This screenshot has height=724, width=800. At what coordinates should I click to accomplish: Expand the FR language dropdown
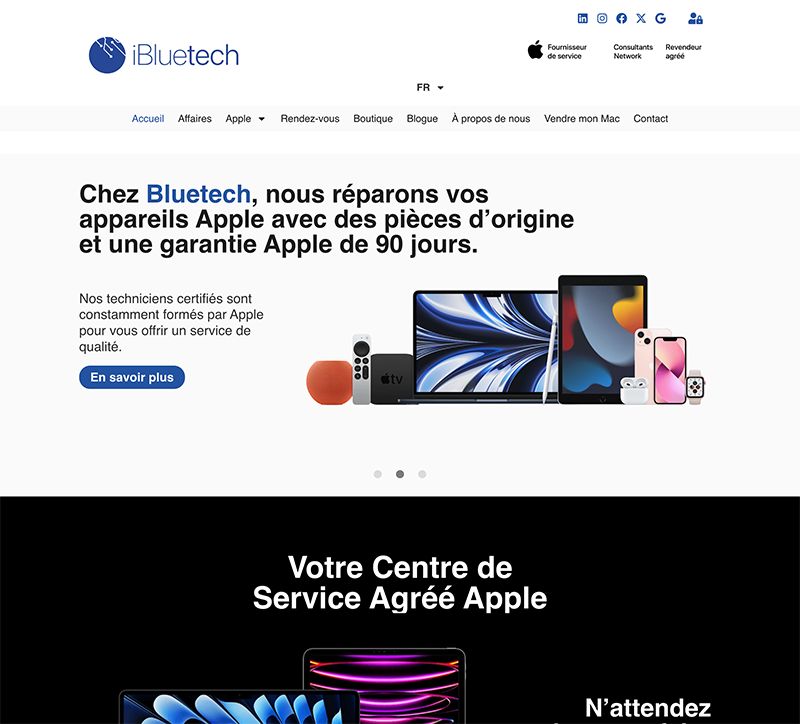click(x=430, y=88)
